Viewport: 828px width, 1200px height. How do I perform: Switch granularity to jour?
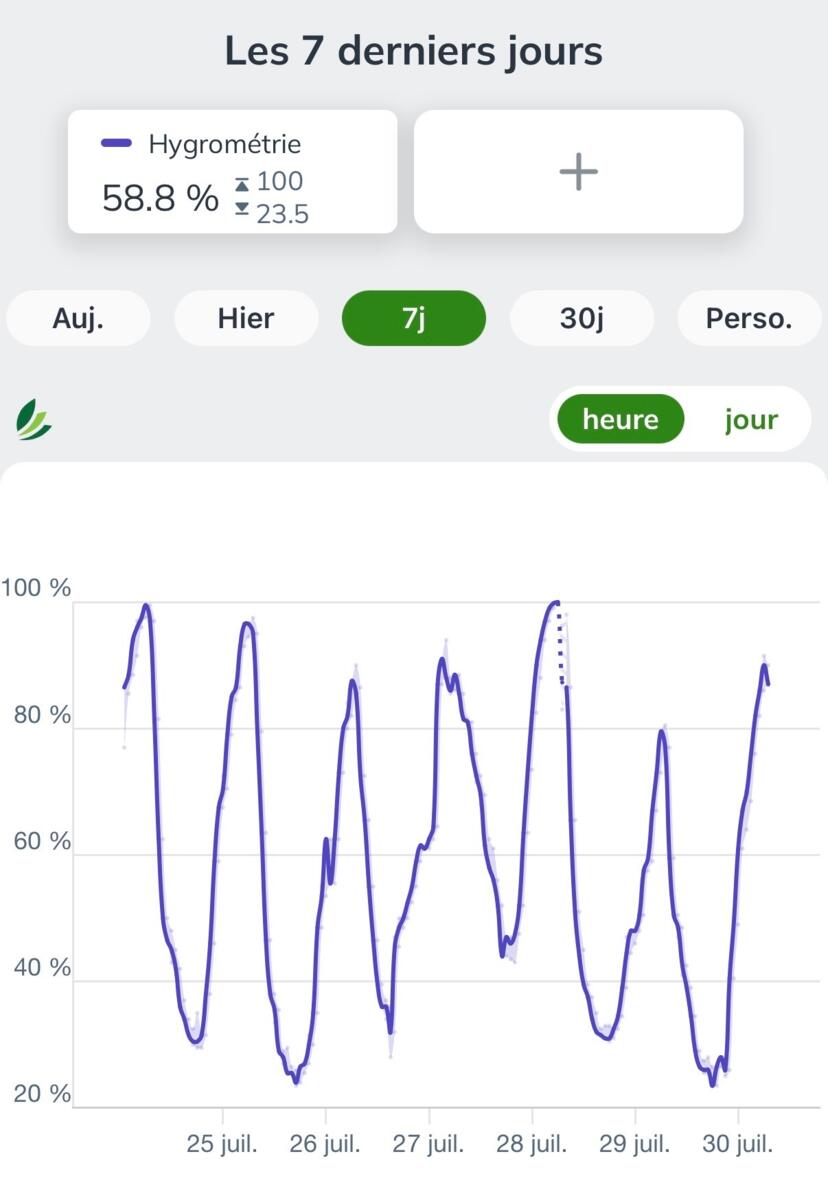click(751, 419)
